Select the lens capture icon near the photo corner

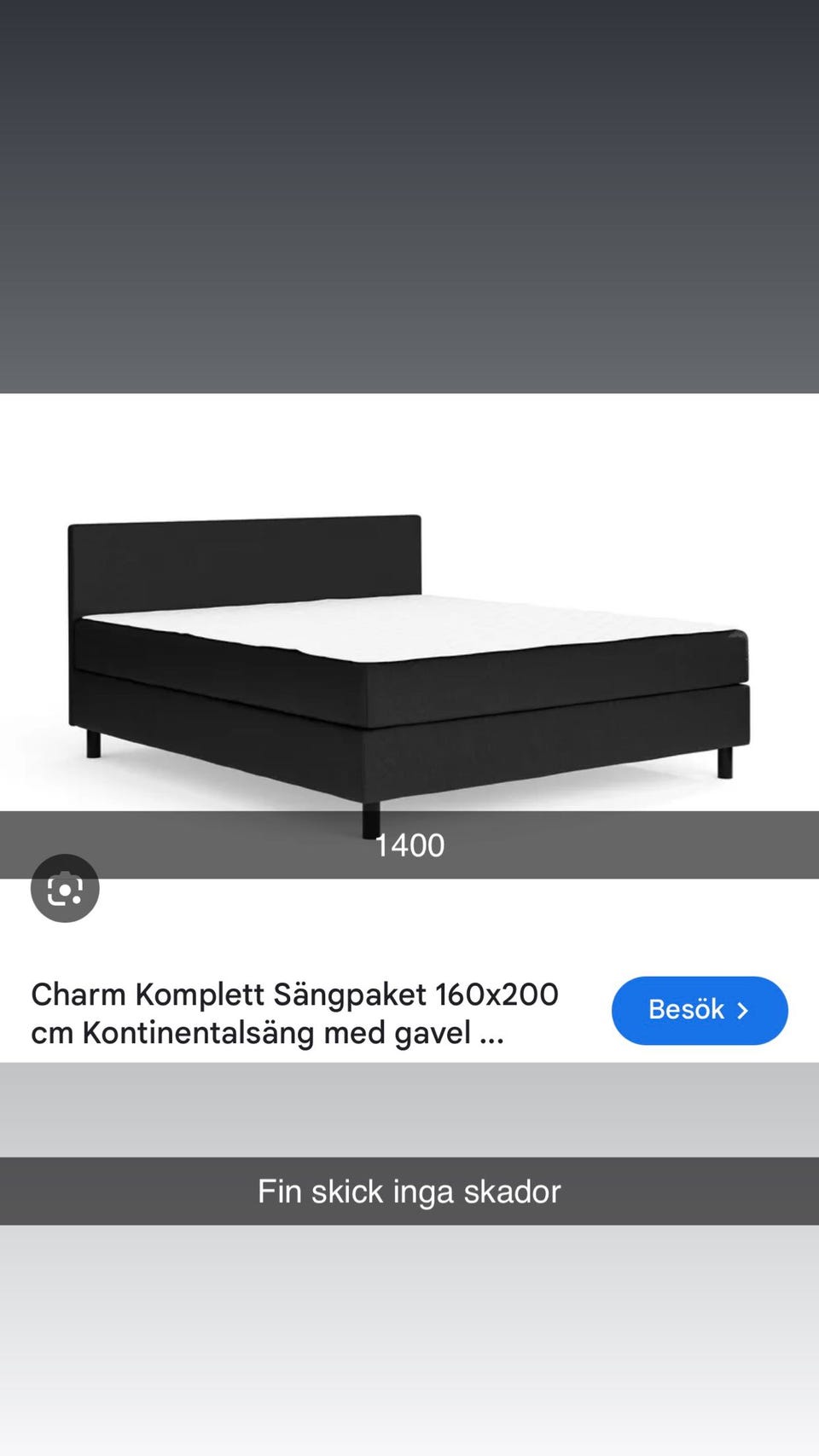point(65,888)
